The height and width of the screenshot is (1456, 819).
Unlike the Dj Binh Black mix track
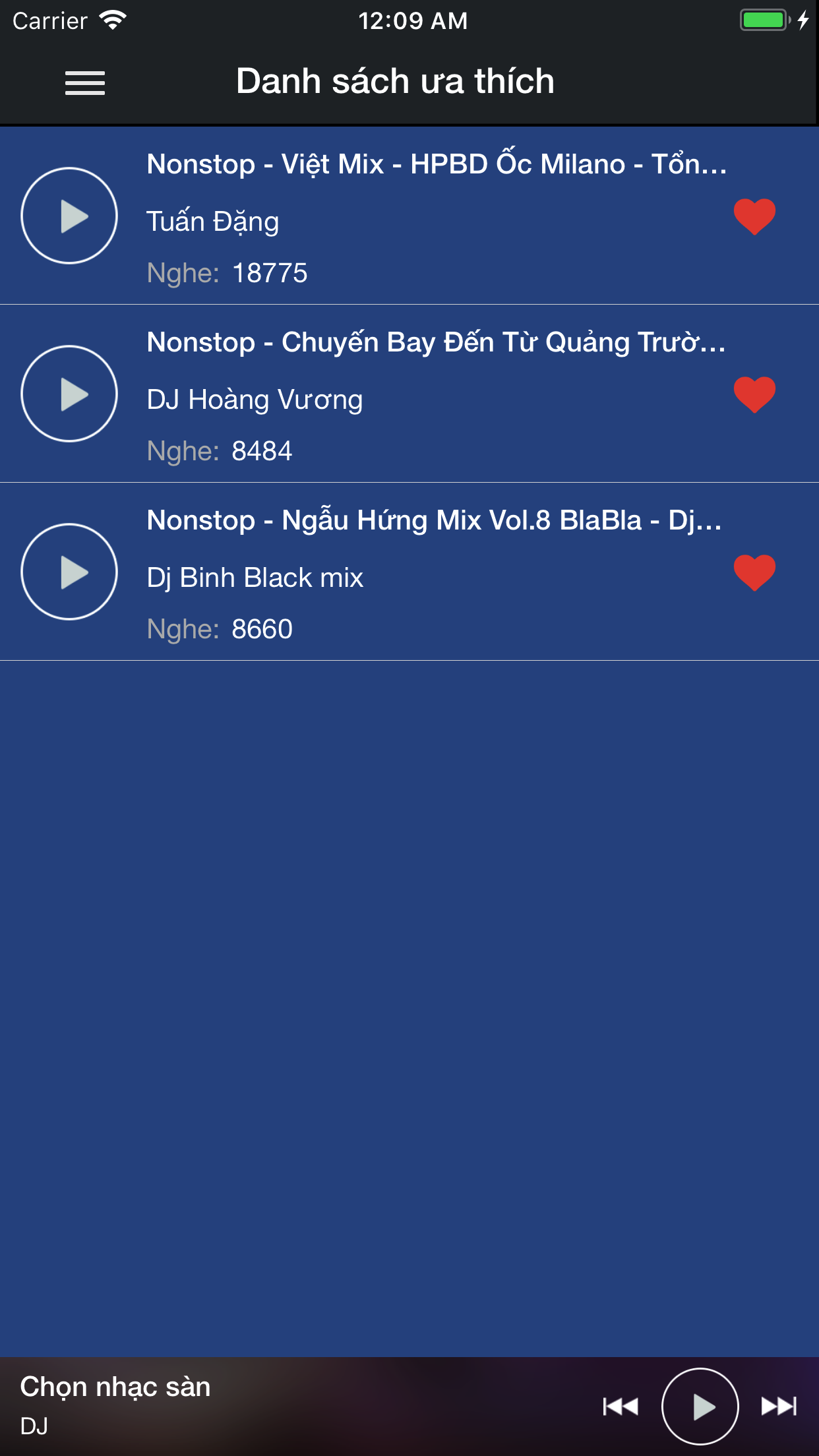coord(754,572)
